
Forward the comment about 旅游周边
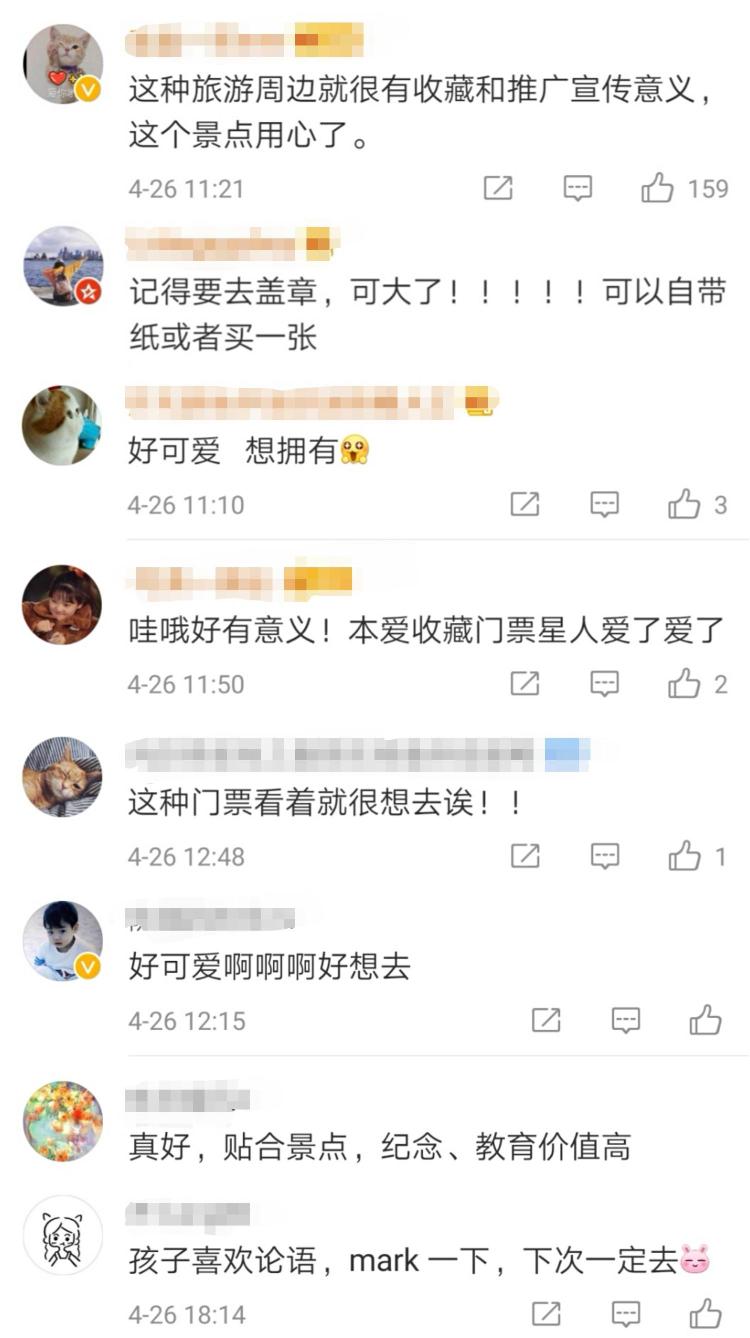(498, 188)
